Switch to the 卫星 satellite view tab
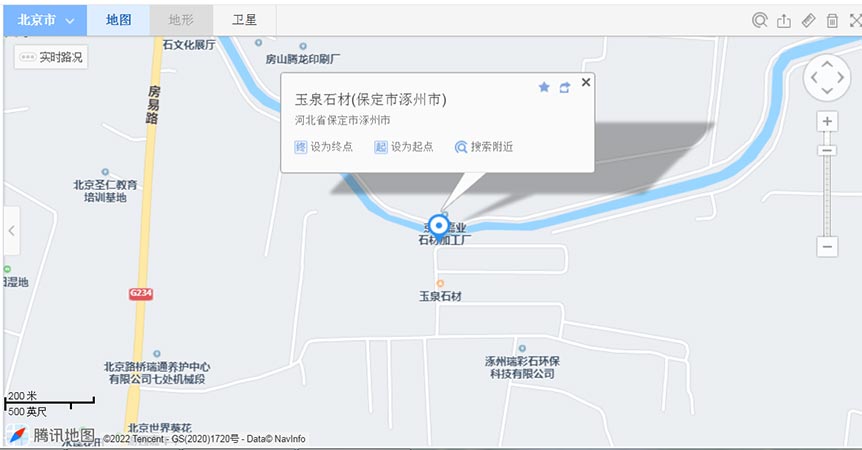The image size is (862, 450). pos(244,20)
